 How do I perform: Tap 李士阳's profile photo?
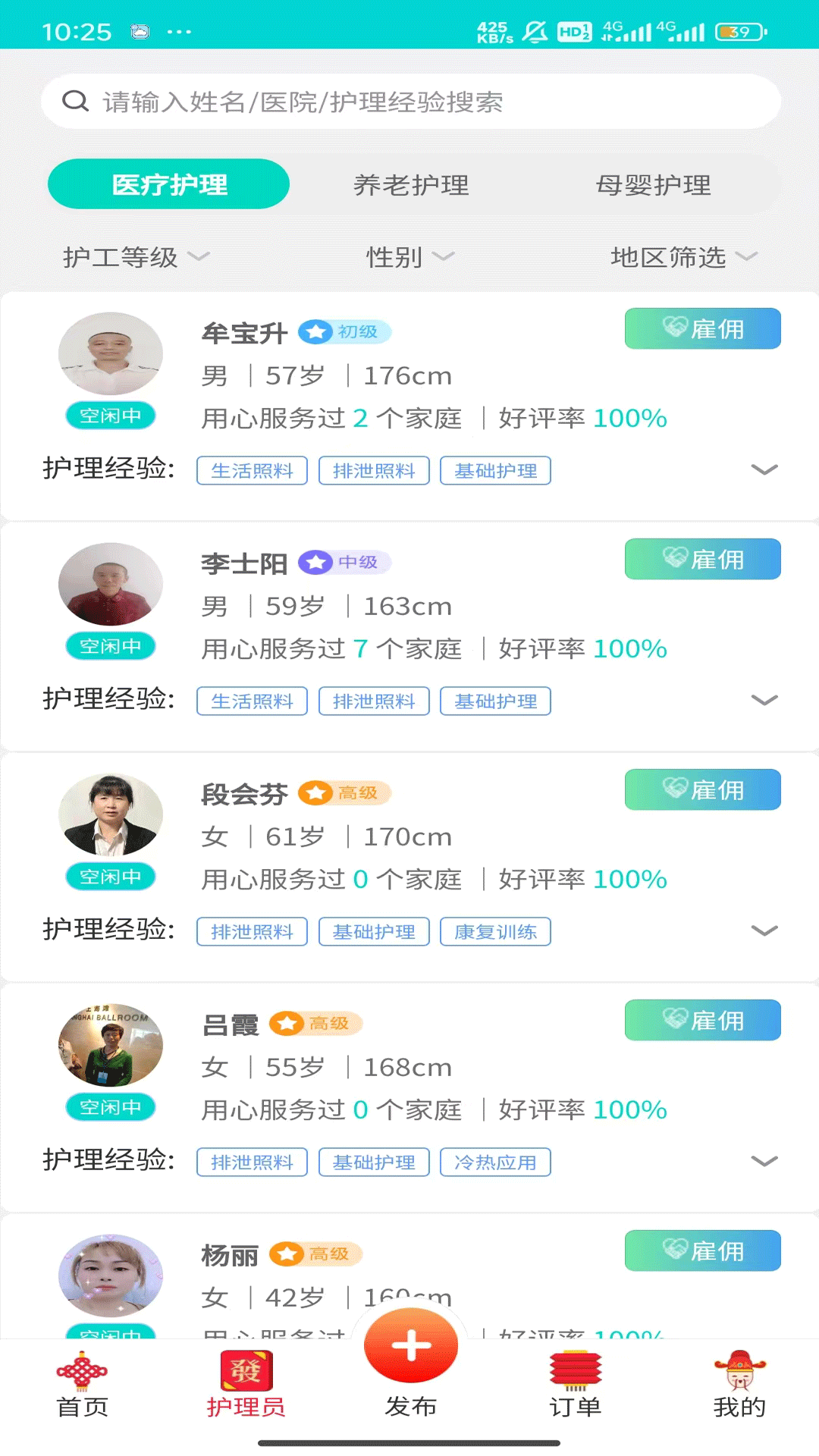click(110, 584)
